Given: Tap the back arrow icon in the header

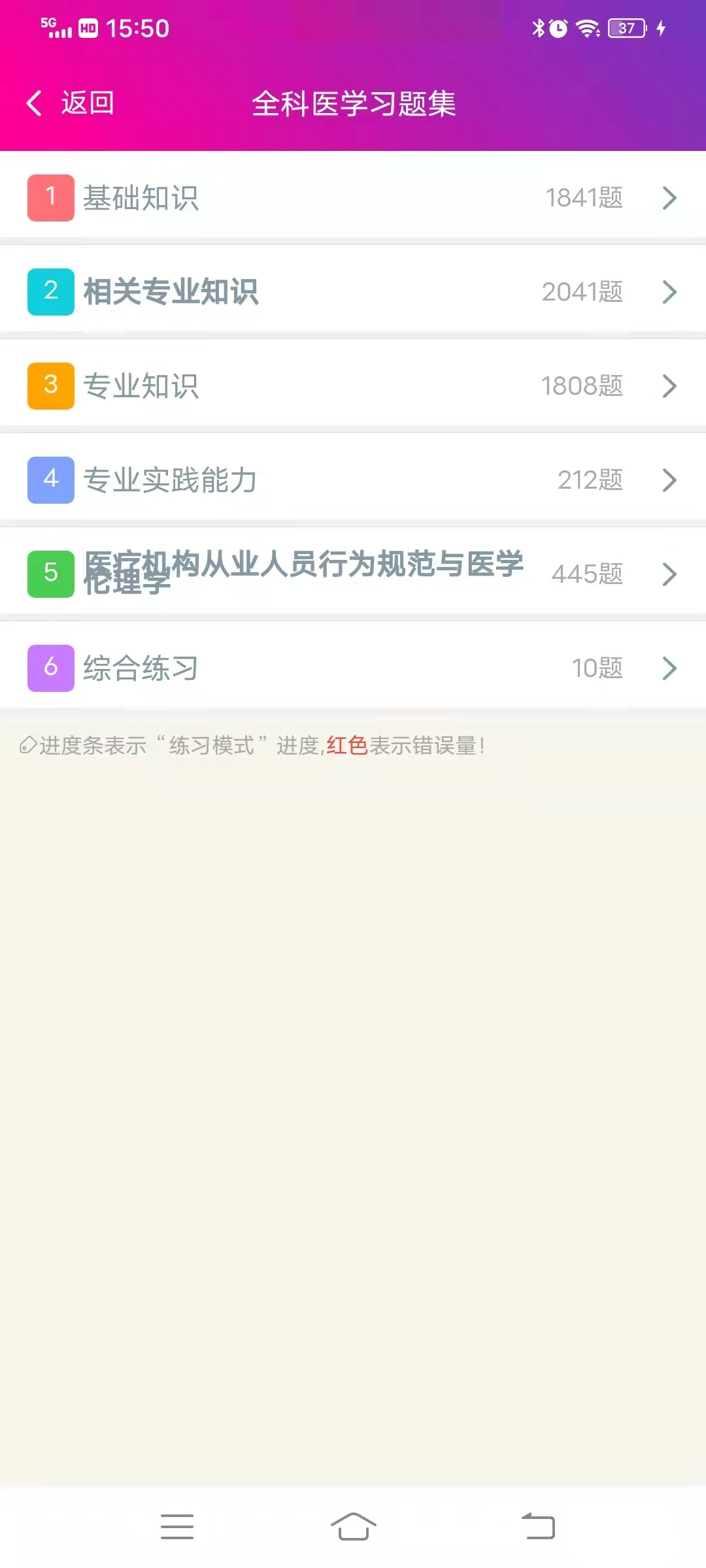Looking at the screenshot, I should click(x=34, y=103).
